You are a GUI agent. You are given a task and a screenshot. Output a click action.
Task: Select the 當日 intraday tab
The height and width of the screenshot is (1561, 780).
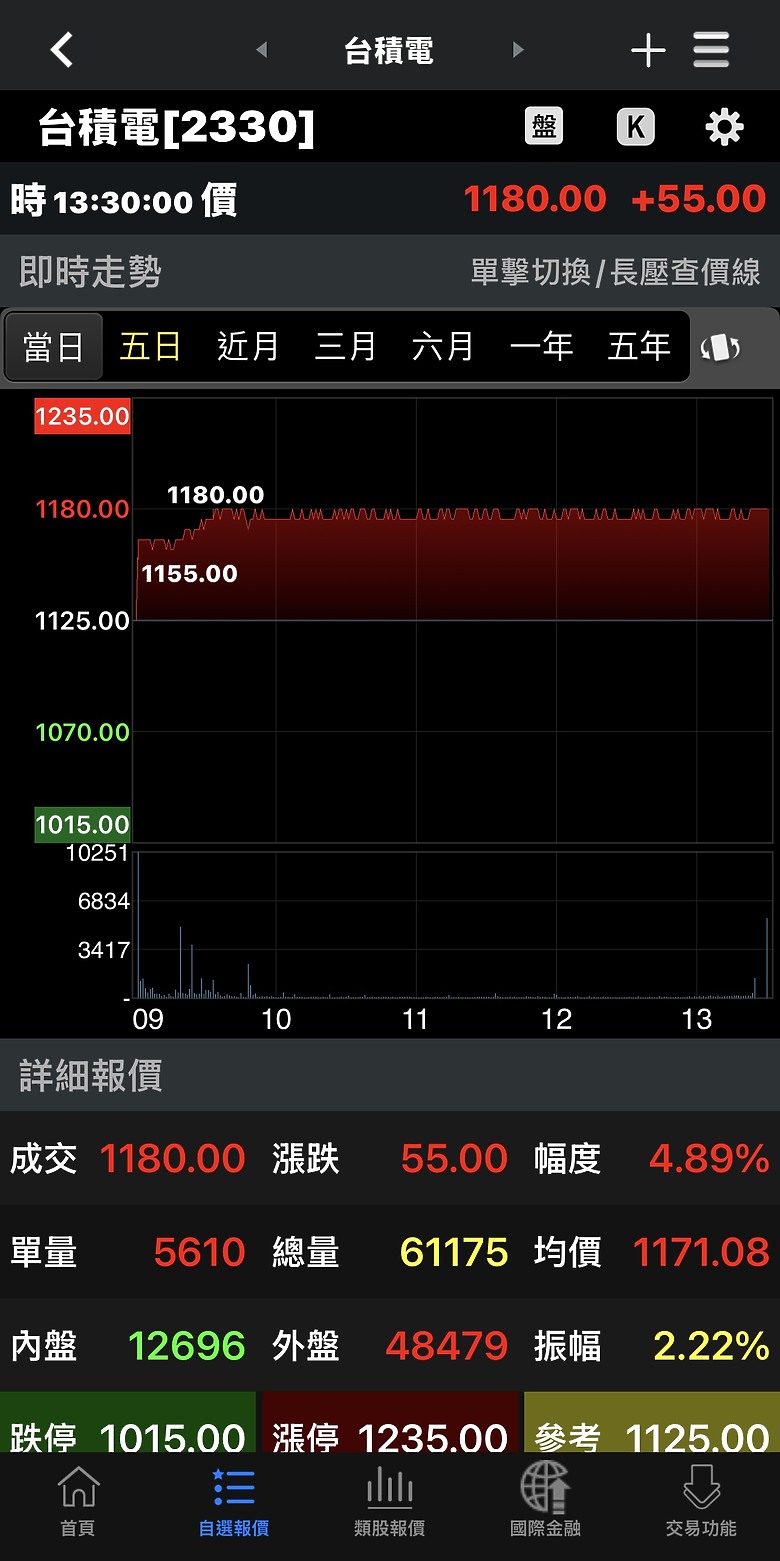coord(53,347)
